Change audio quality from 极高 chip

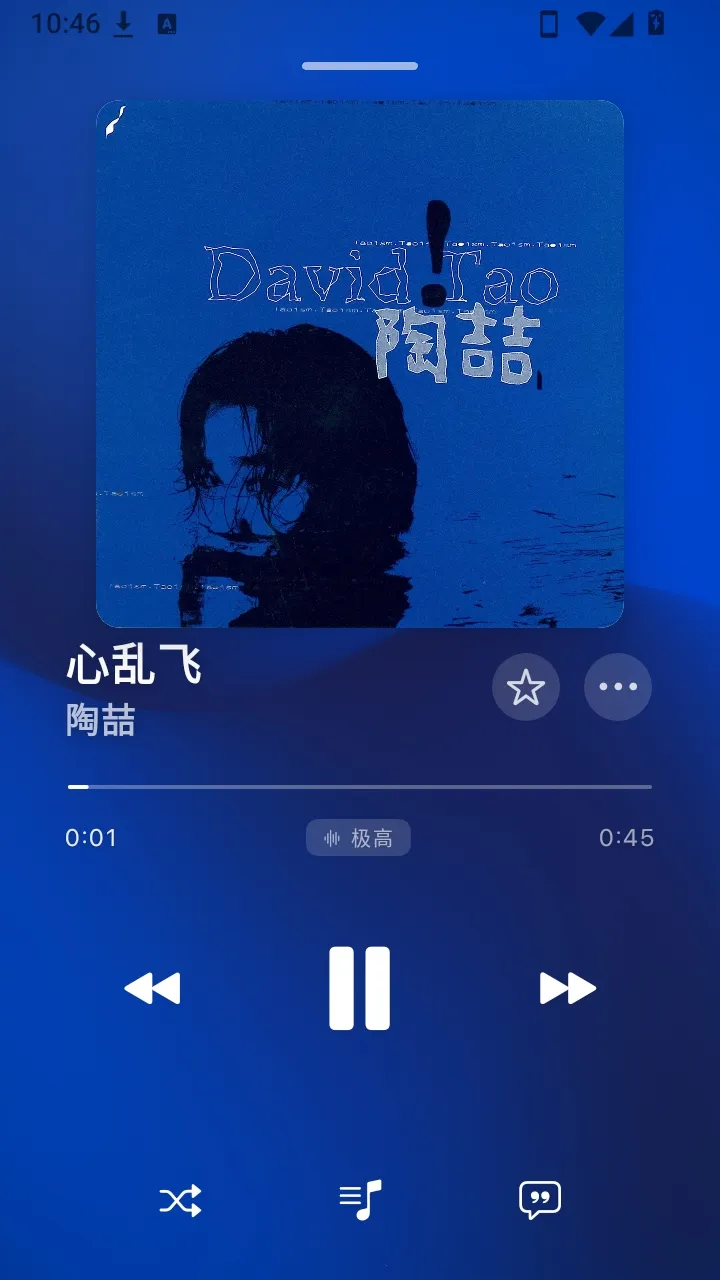coord(358,838)
